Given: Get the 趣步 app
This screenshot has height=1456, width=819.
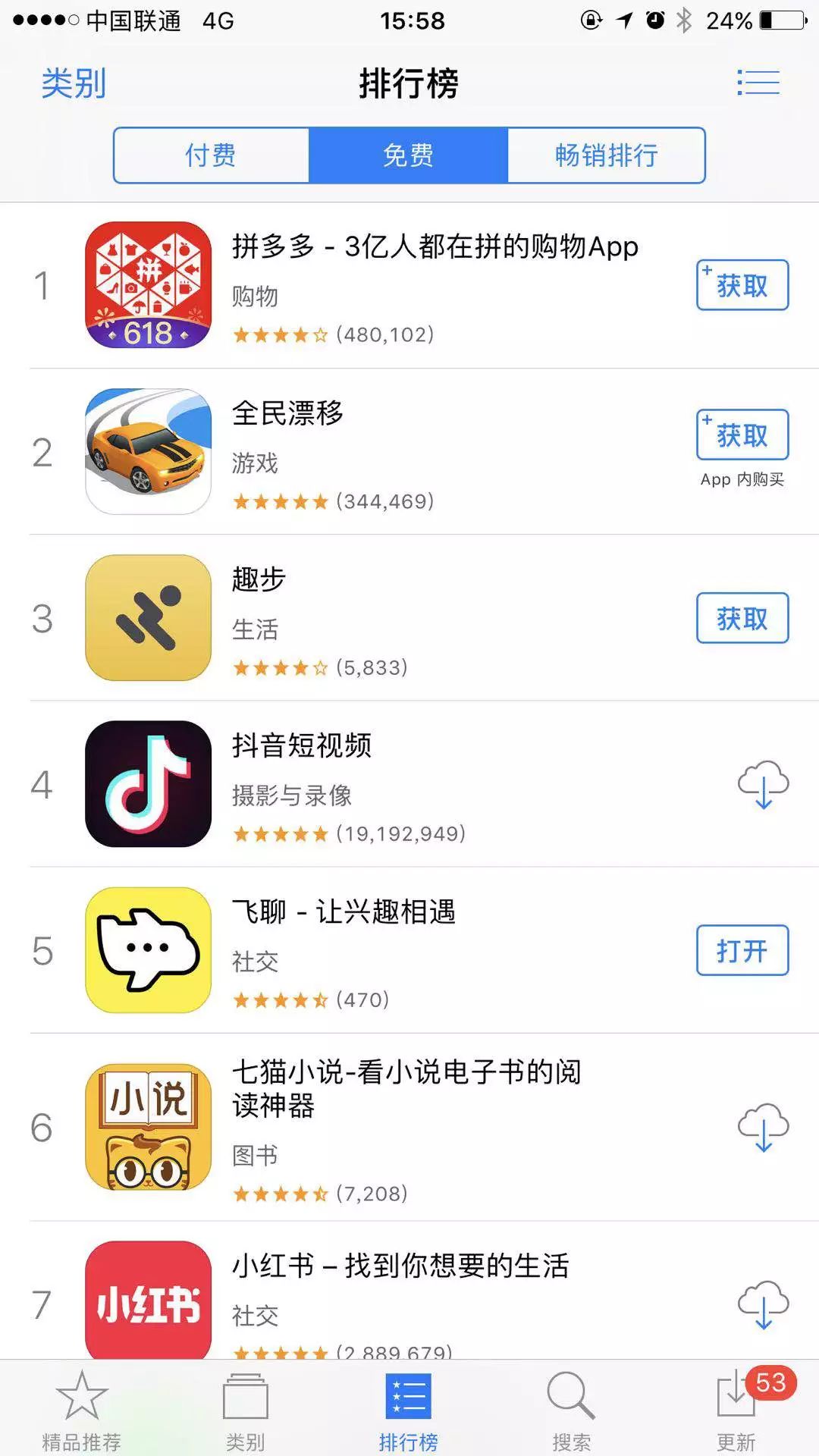Looking at the screenshot, I should click(x=742, y=619).
